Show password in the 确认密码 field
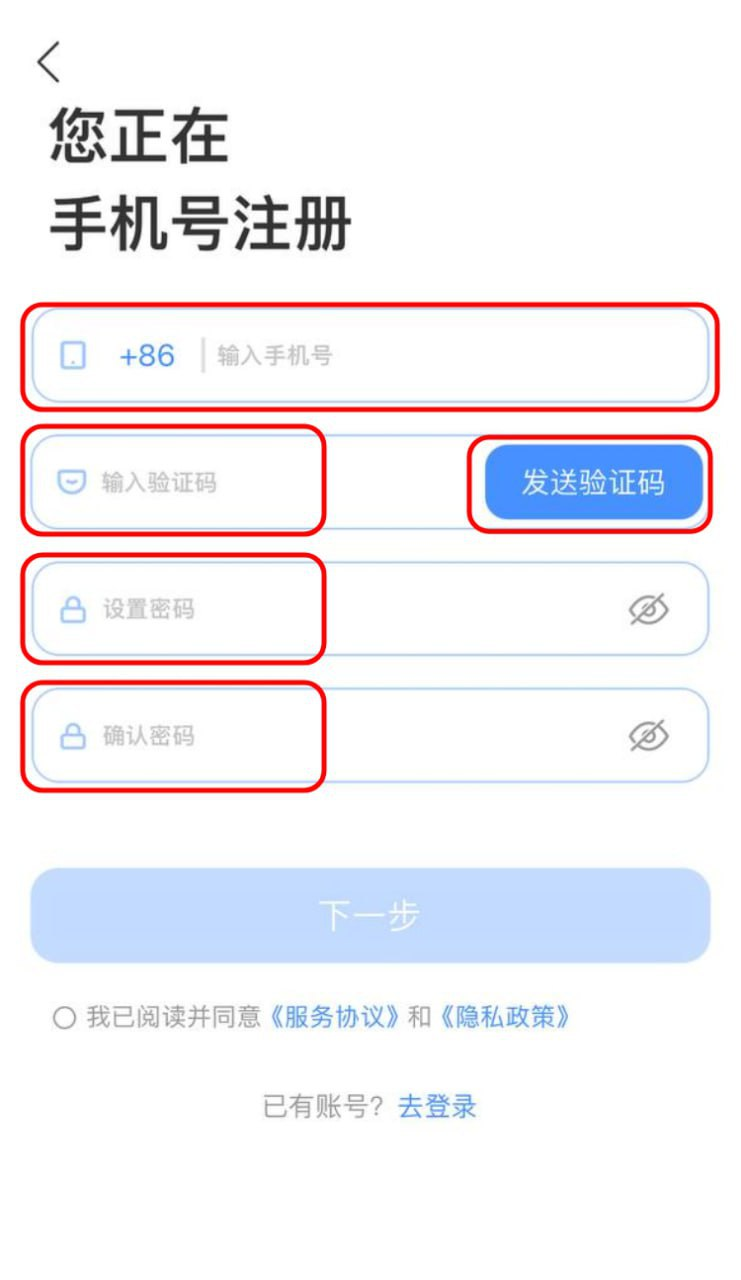 tap(648, 736)
